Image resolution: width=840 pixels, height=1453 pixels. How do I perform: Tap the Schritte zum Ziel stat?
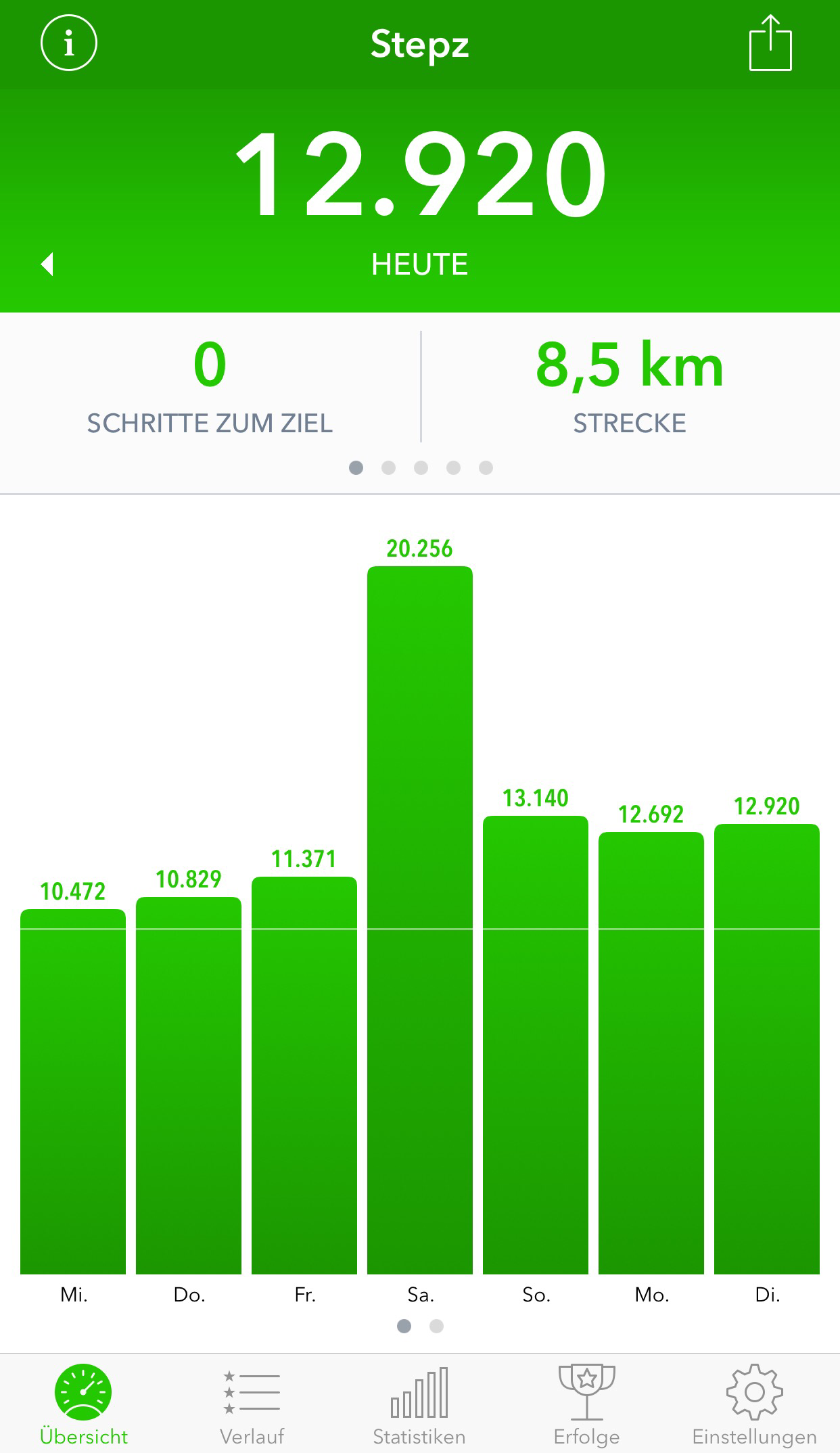coord(210,387)
